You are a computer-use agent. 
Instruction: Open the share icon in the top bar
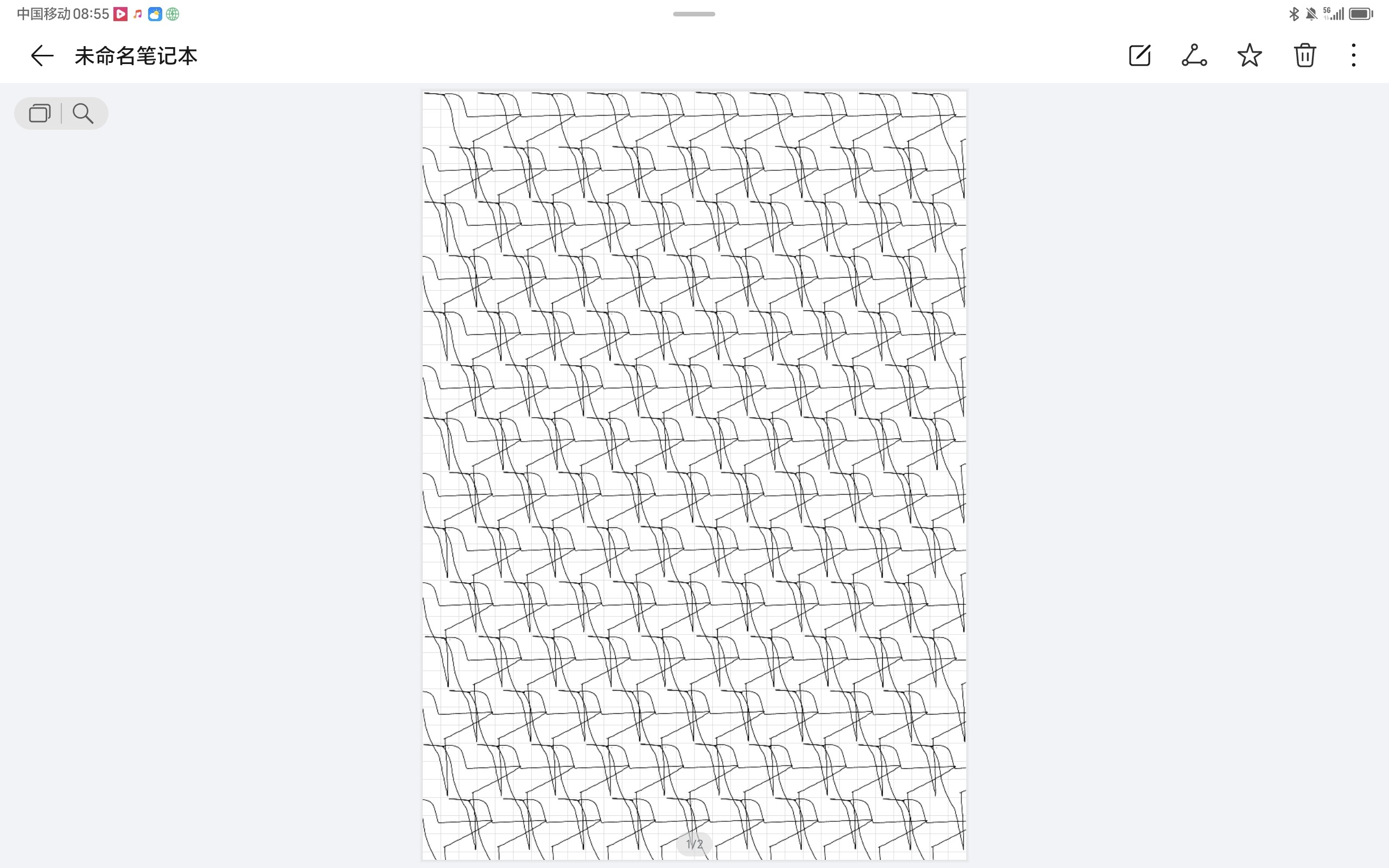[x=1194, y=56]
